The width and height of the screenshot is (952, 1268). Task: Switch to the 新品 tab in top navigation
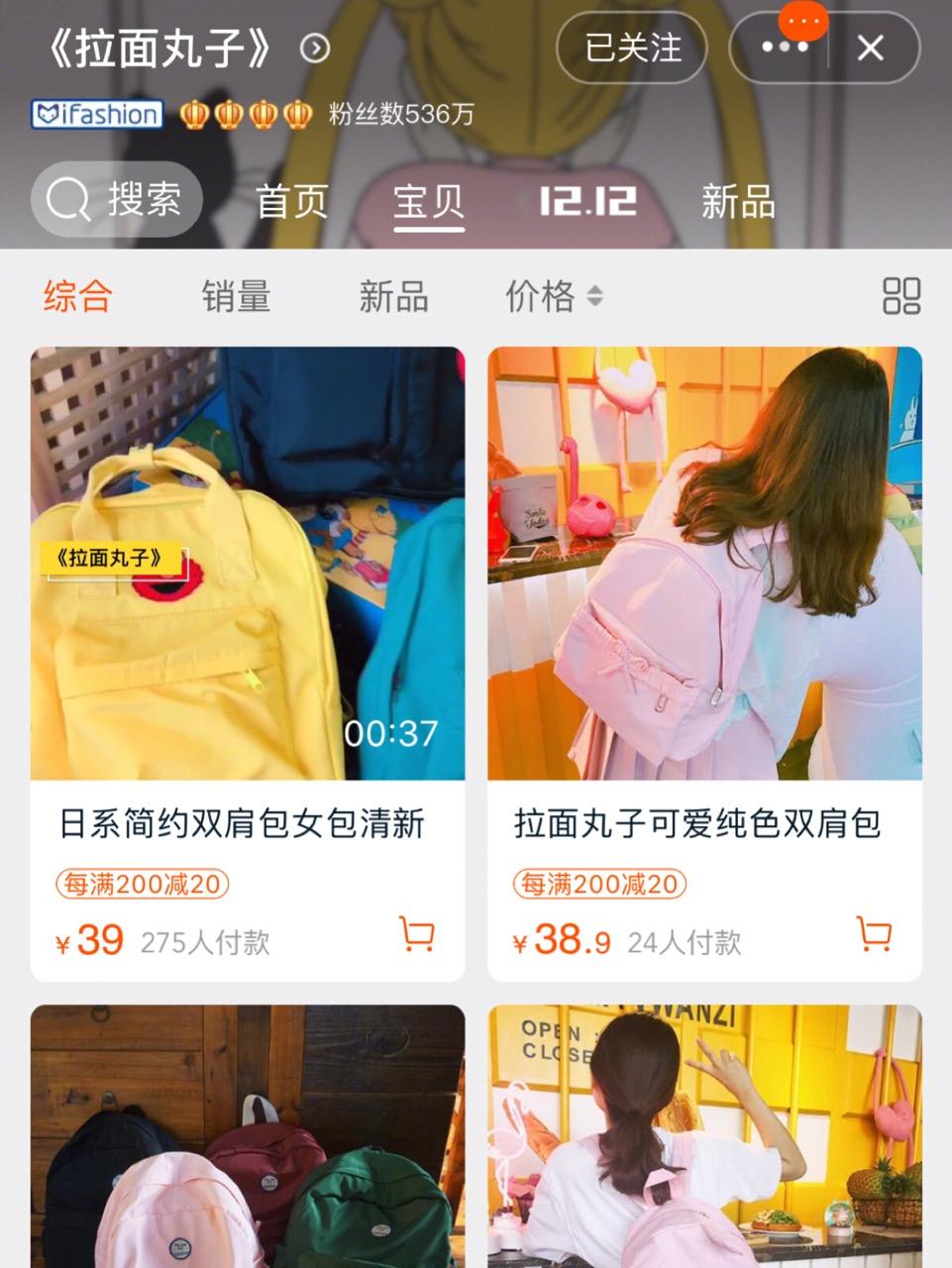click(739, 201)
